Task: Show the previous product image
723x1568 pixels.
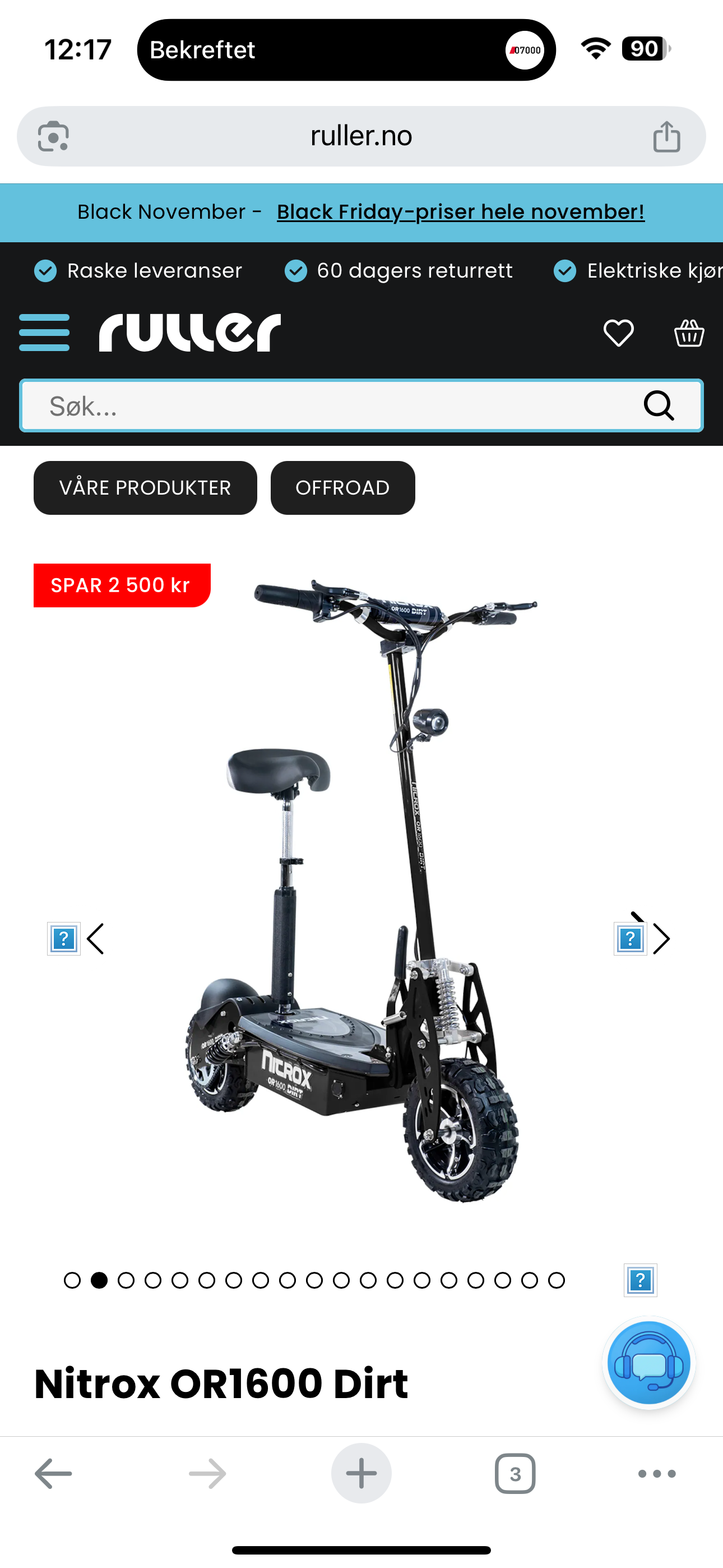Action: click(x=95, y=939)
